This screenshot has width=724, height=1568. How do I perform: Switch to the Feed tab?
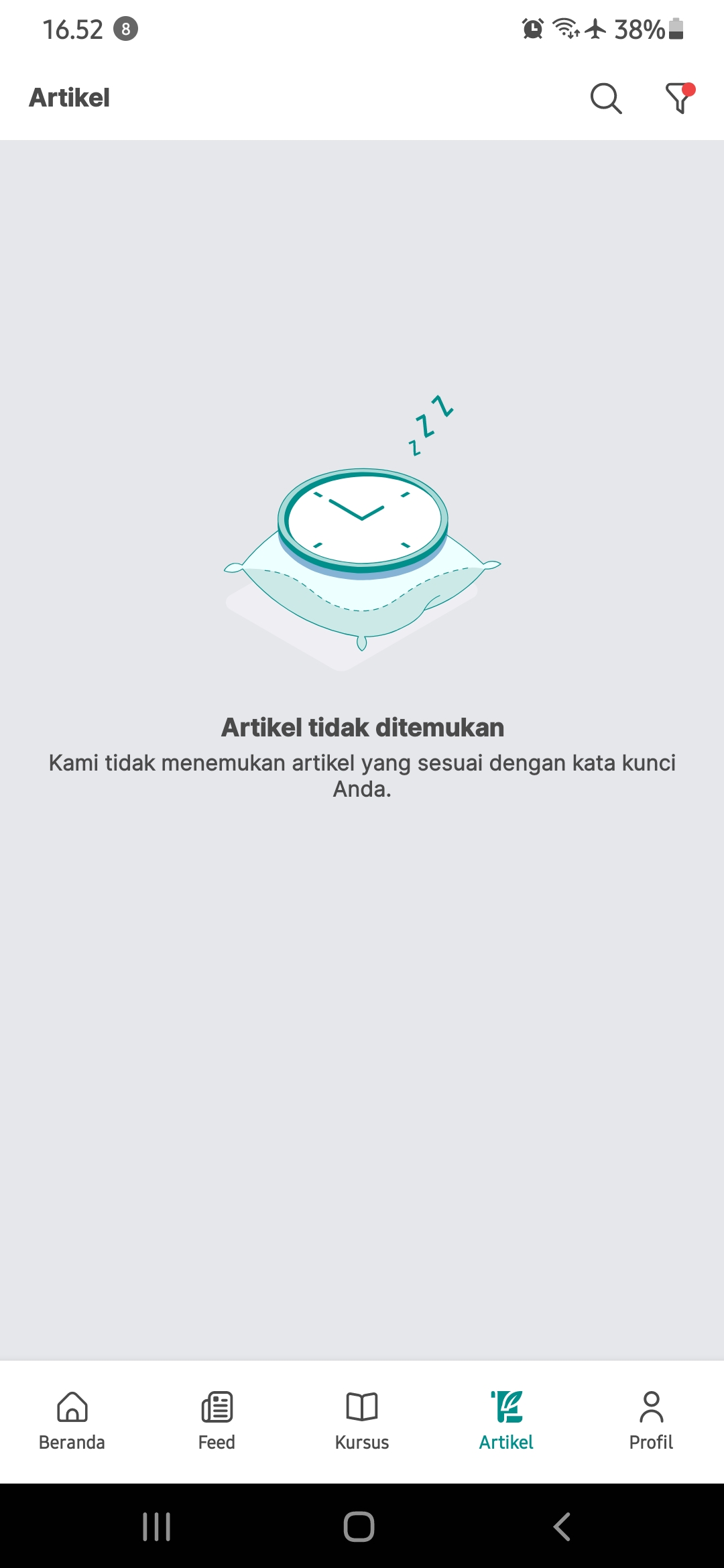pos(217,1421)
